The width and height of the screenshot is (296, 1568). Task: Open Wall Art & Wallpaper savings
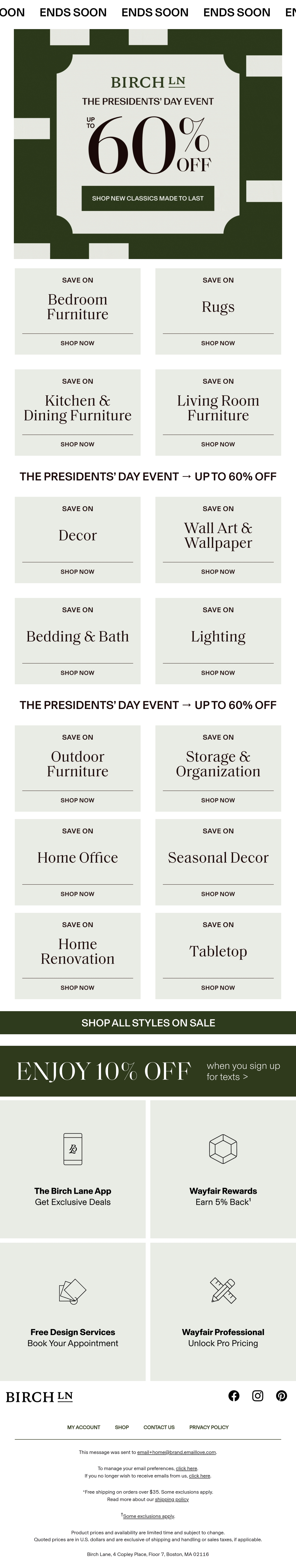[x=218, y=540]
